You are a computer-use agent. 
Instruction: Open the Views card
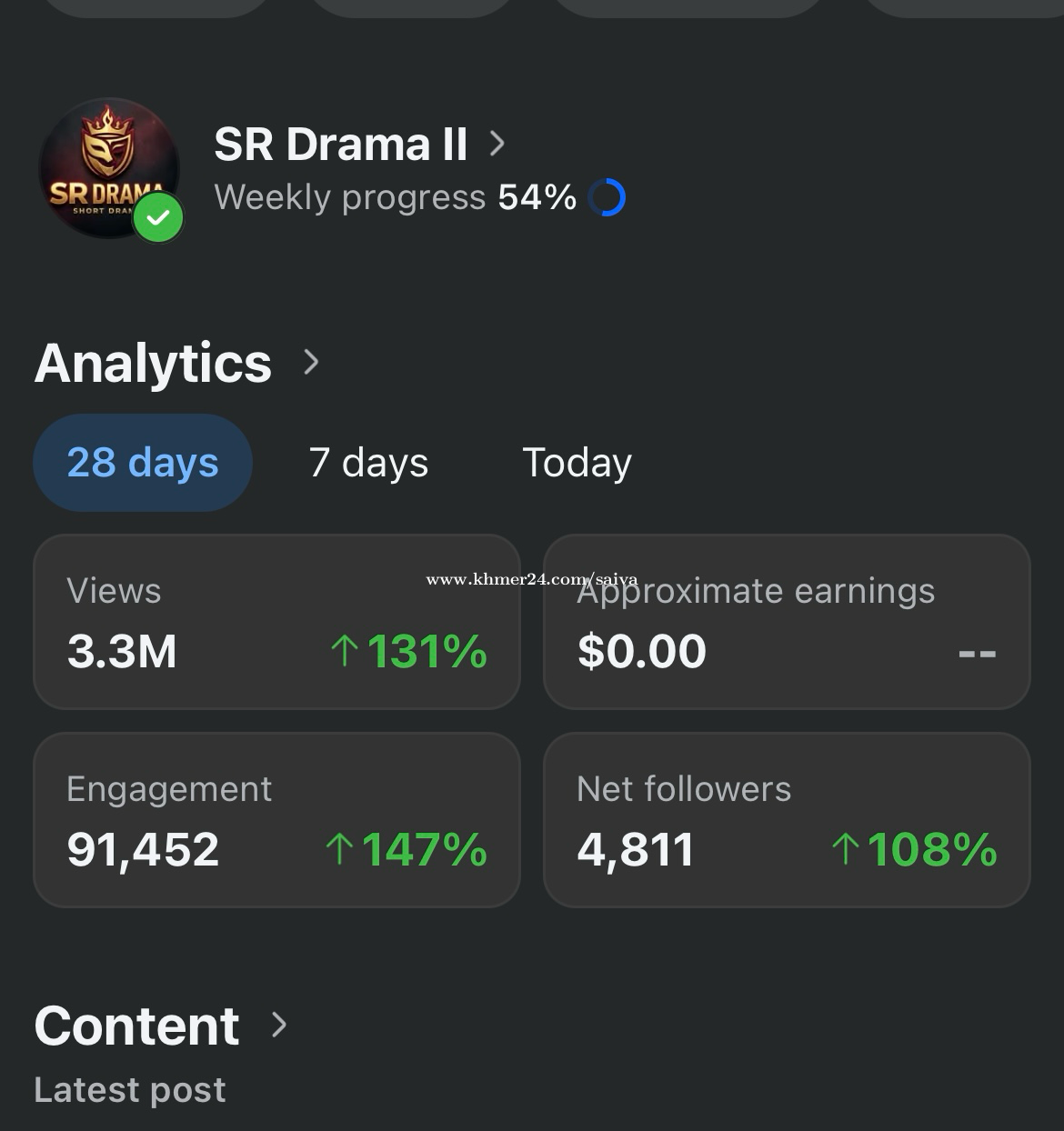[276, 622]
